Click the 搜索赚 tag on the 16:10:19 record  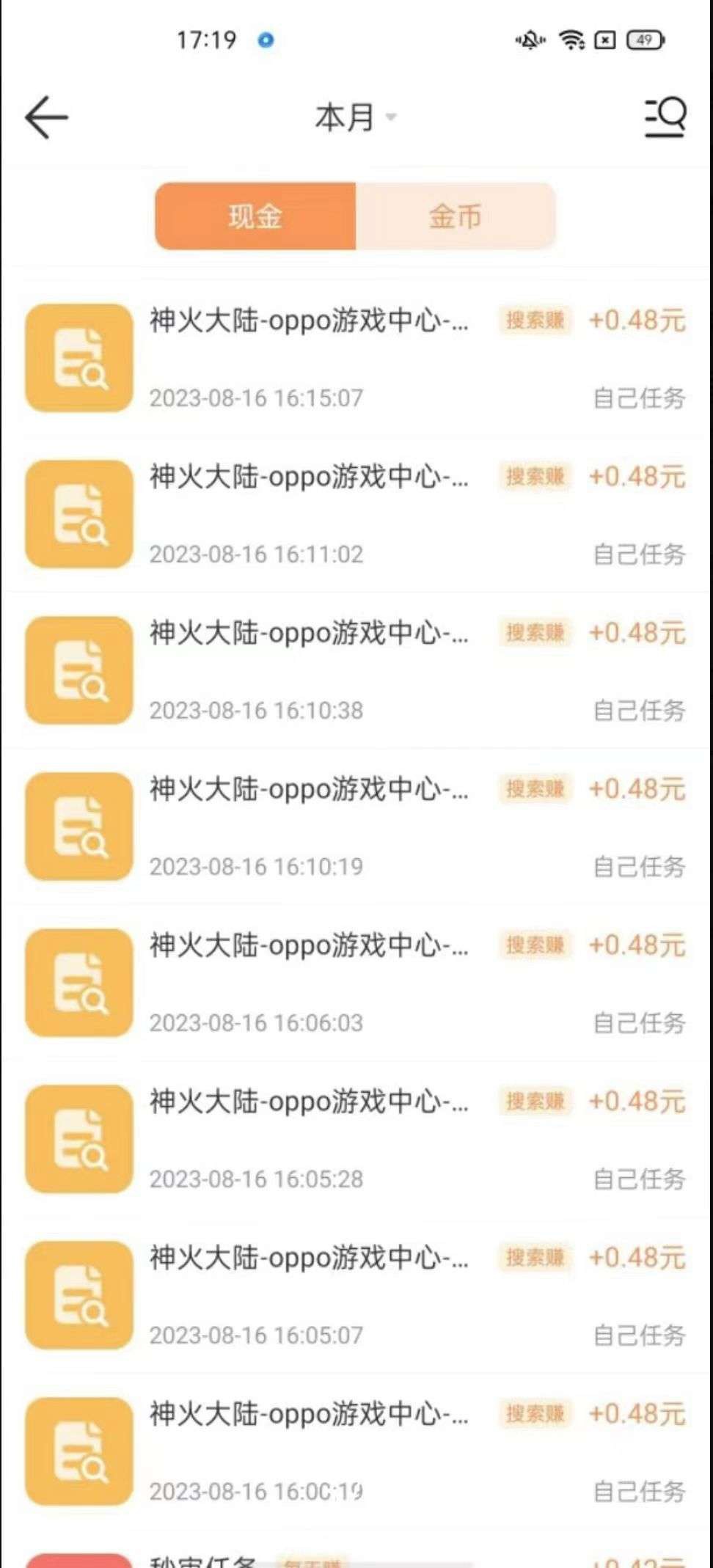(535, 788)
